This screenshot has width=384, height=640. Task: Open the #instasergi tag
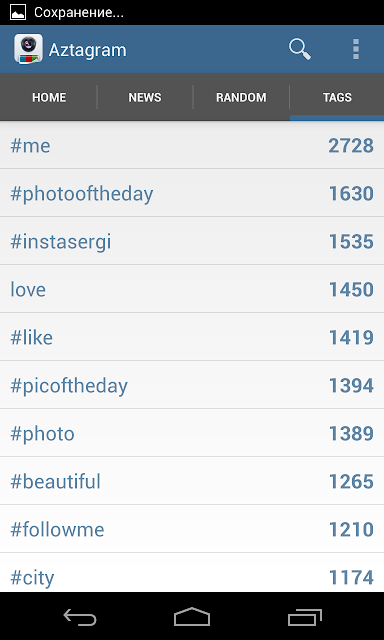(192, 241)
